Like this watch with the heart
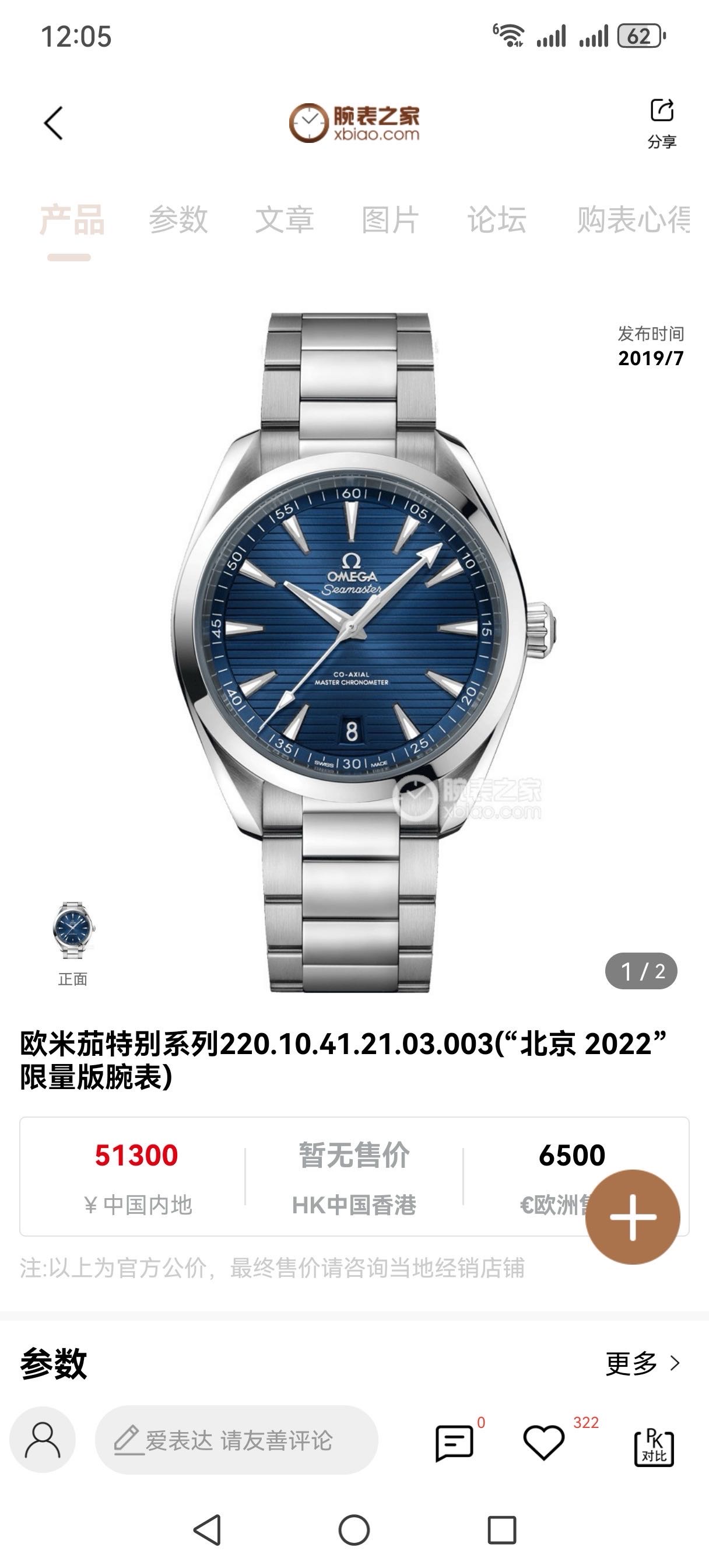Viewport: 709px width, 1568px height. [543, 1443]
